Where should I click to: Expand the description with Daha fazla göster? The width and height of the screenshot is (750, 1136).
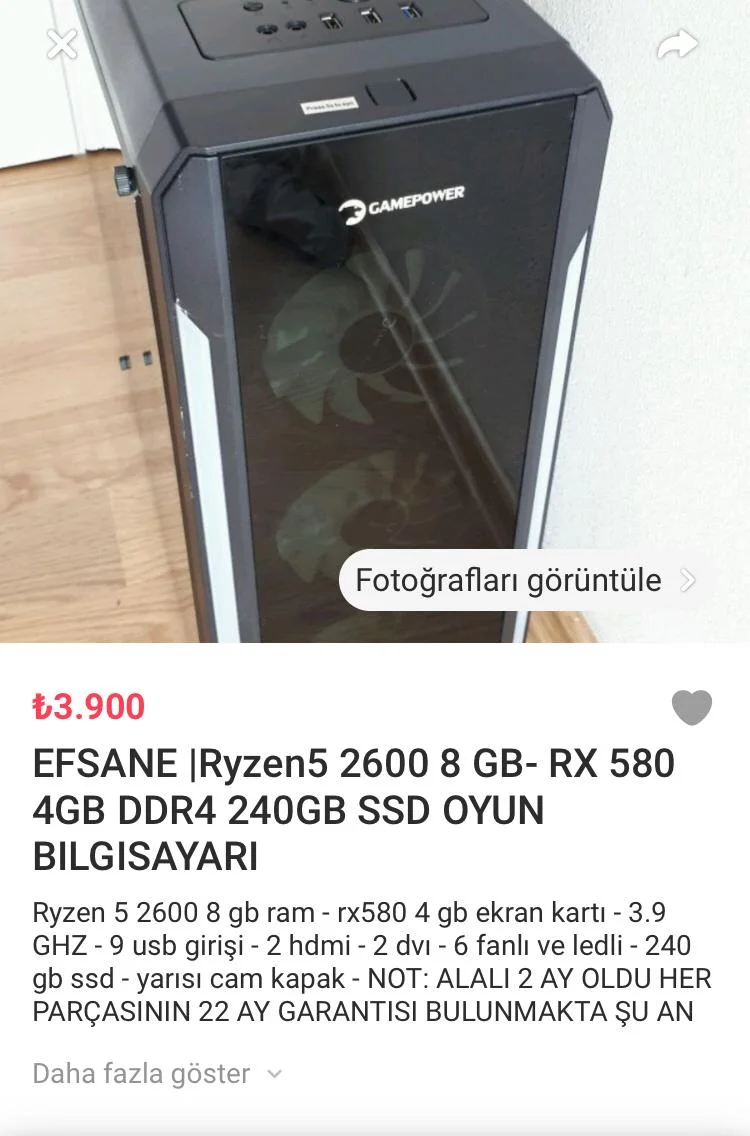140,1073
